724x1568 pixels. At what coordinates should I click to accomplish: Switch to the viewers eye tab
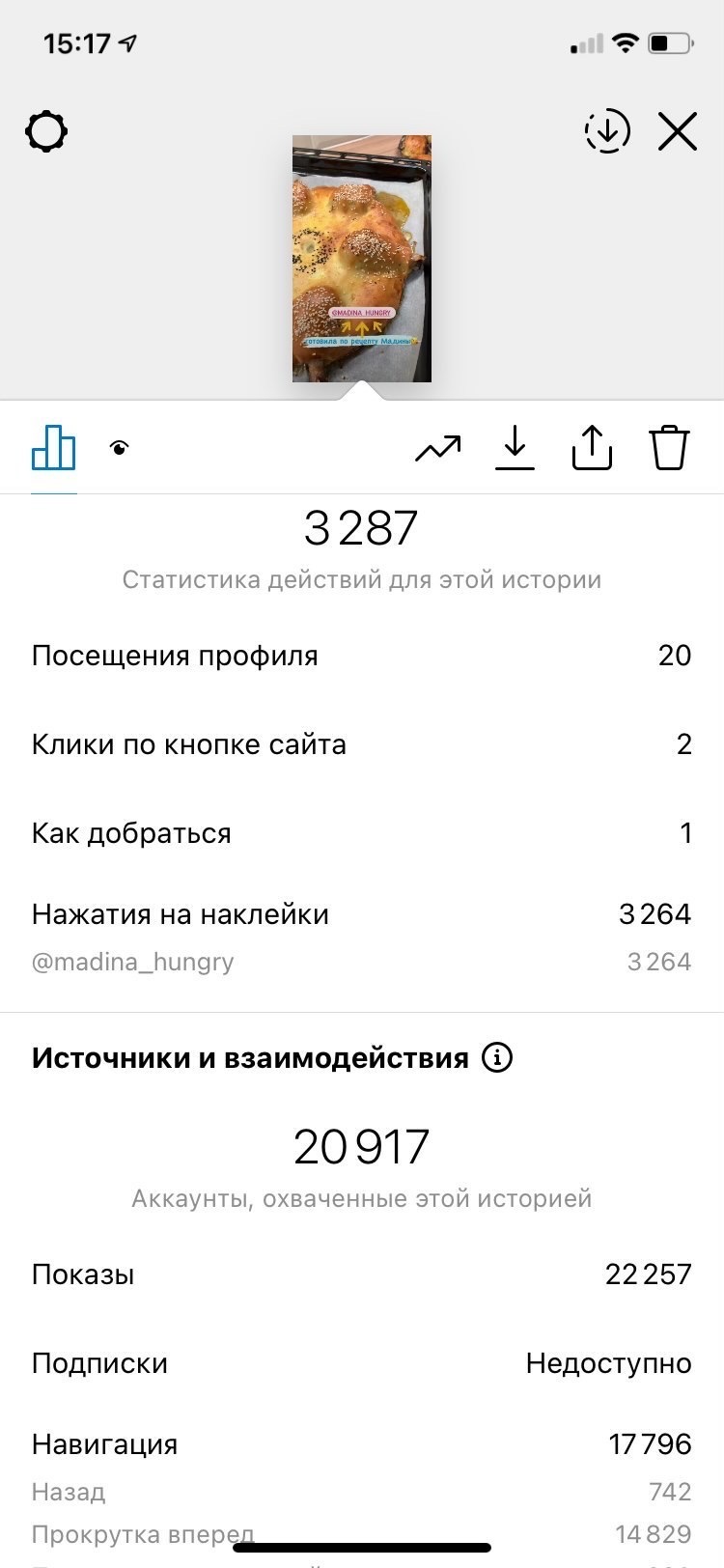coord(120,448)
